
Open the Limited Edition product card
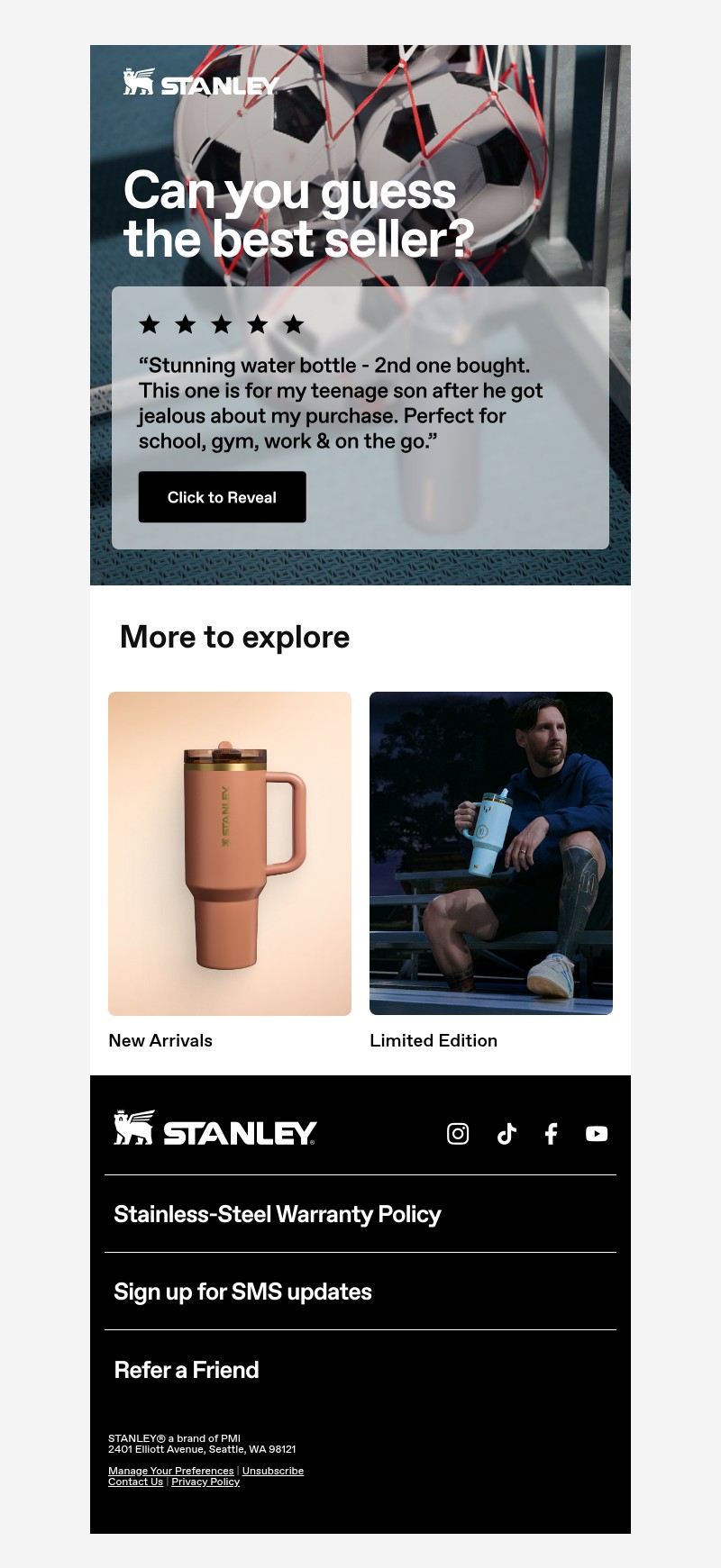(491, 853)
